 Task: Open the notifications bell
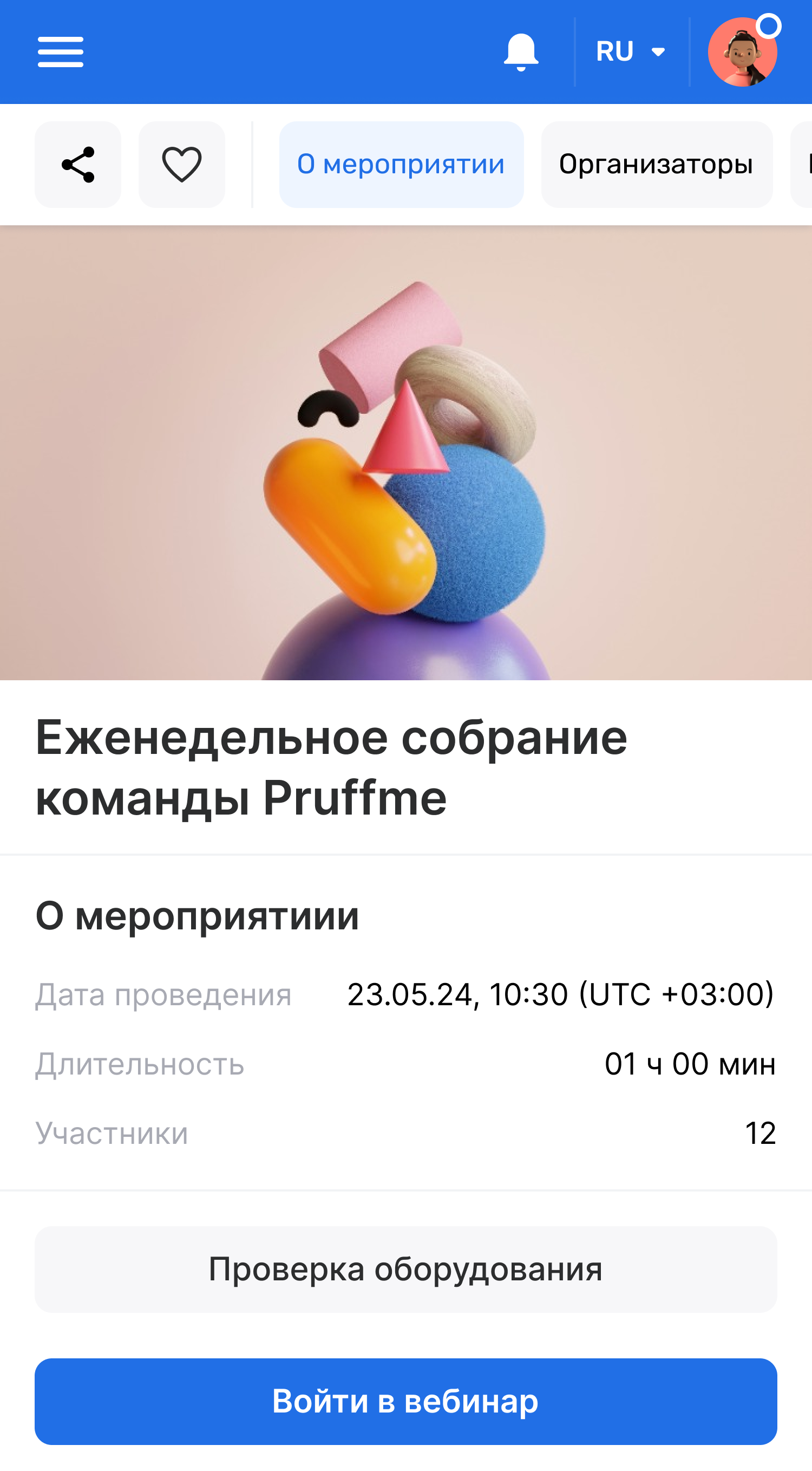click(520, 52)
